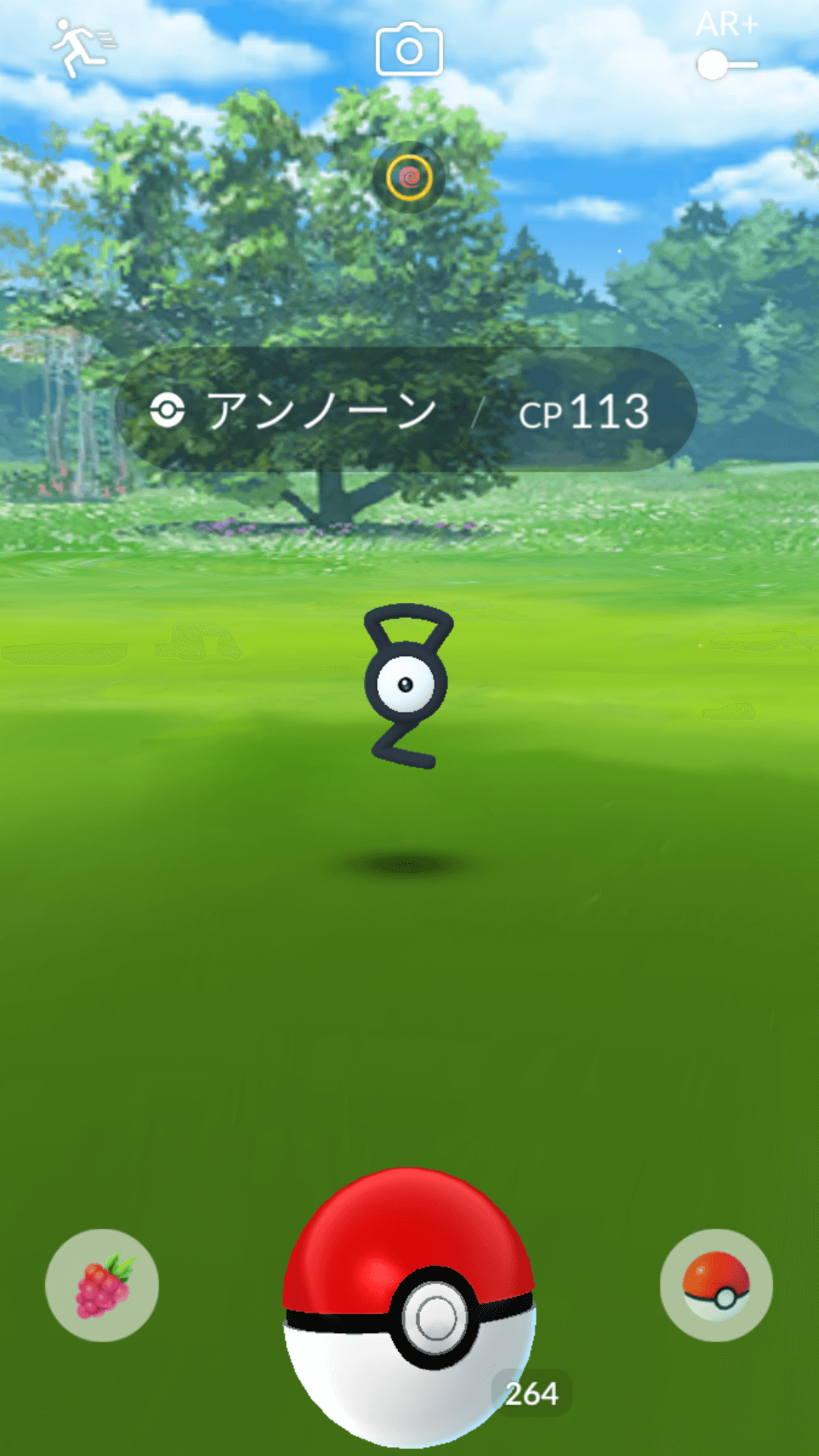Image resolution: width=819 pixels, height=1456 pixels.
Task: Run away from the encounter
Action: point(82,48)
